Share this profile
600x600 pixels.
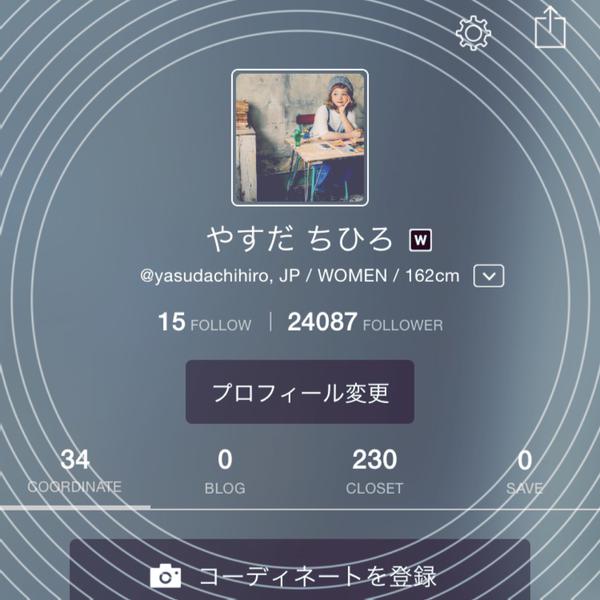coord(550,28)
